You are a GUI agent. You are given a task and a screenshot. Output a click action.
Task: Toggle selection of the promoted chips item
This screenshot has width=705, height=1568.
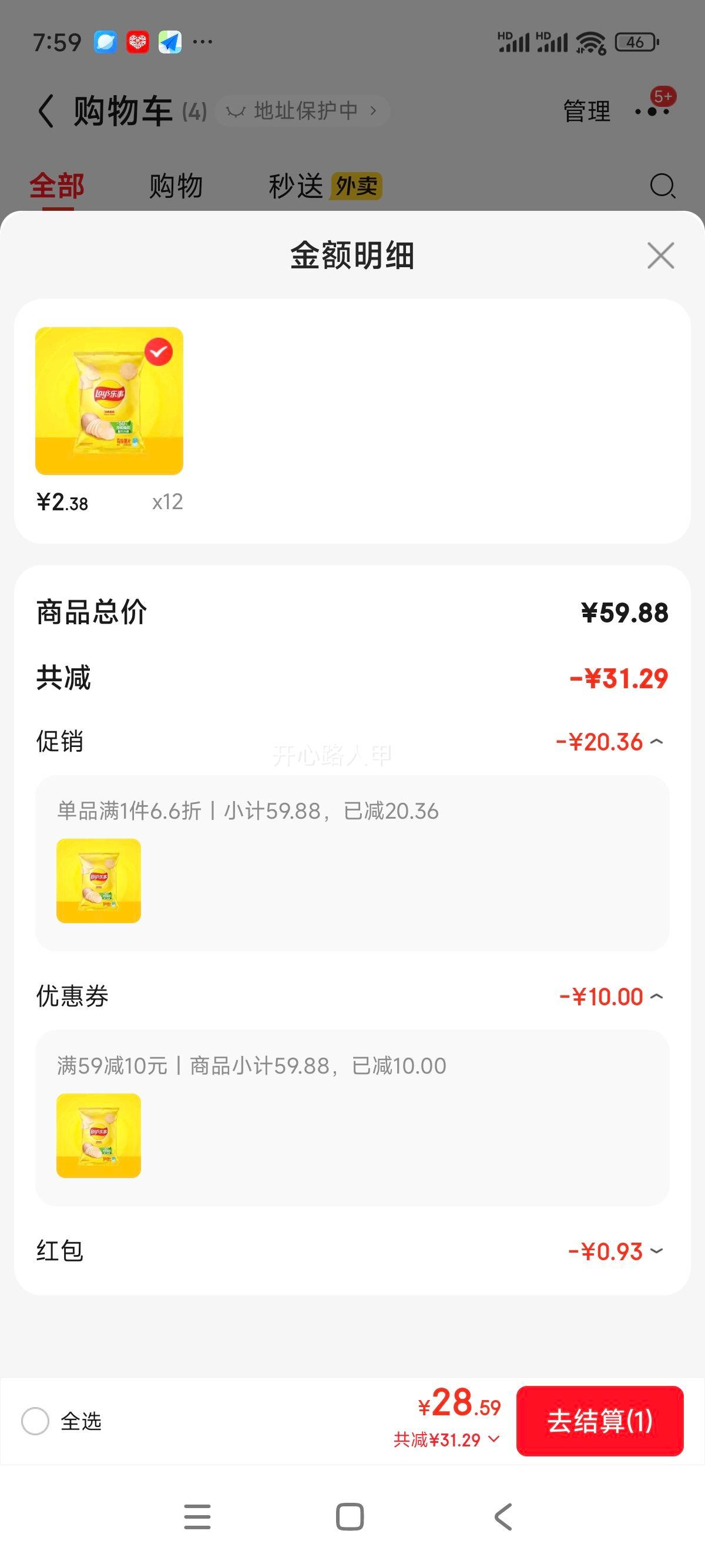[98, 881]
